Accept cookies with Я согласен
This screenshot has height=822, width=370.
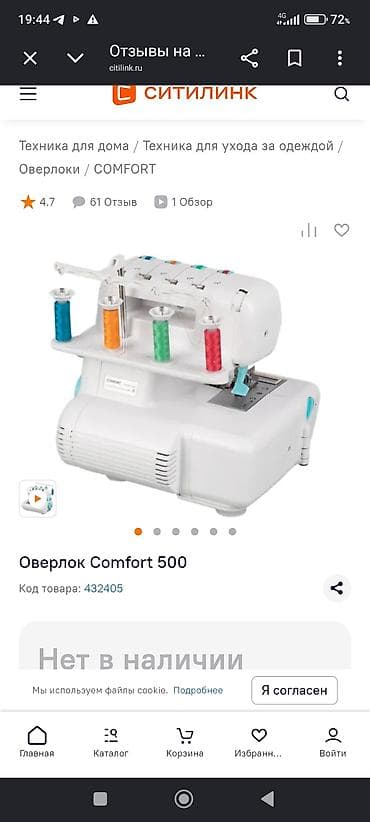click(x=295, y=690)
